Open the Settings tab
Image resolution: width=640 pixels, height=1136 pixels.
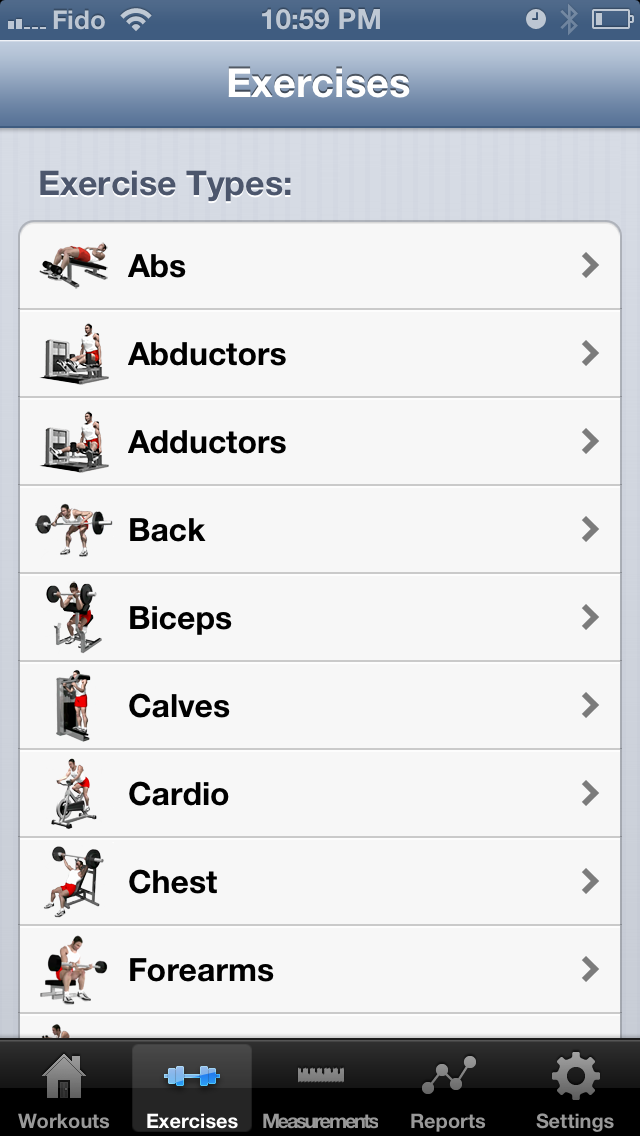tap(575, 1089)
